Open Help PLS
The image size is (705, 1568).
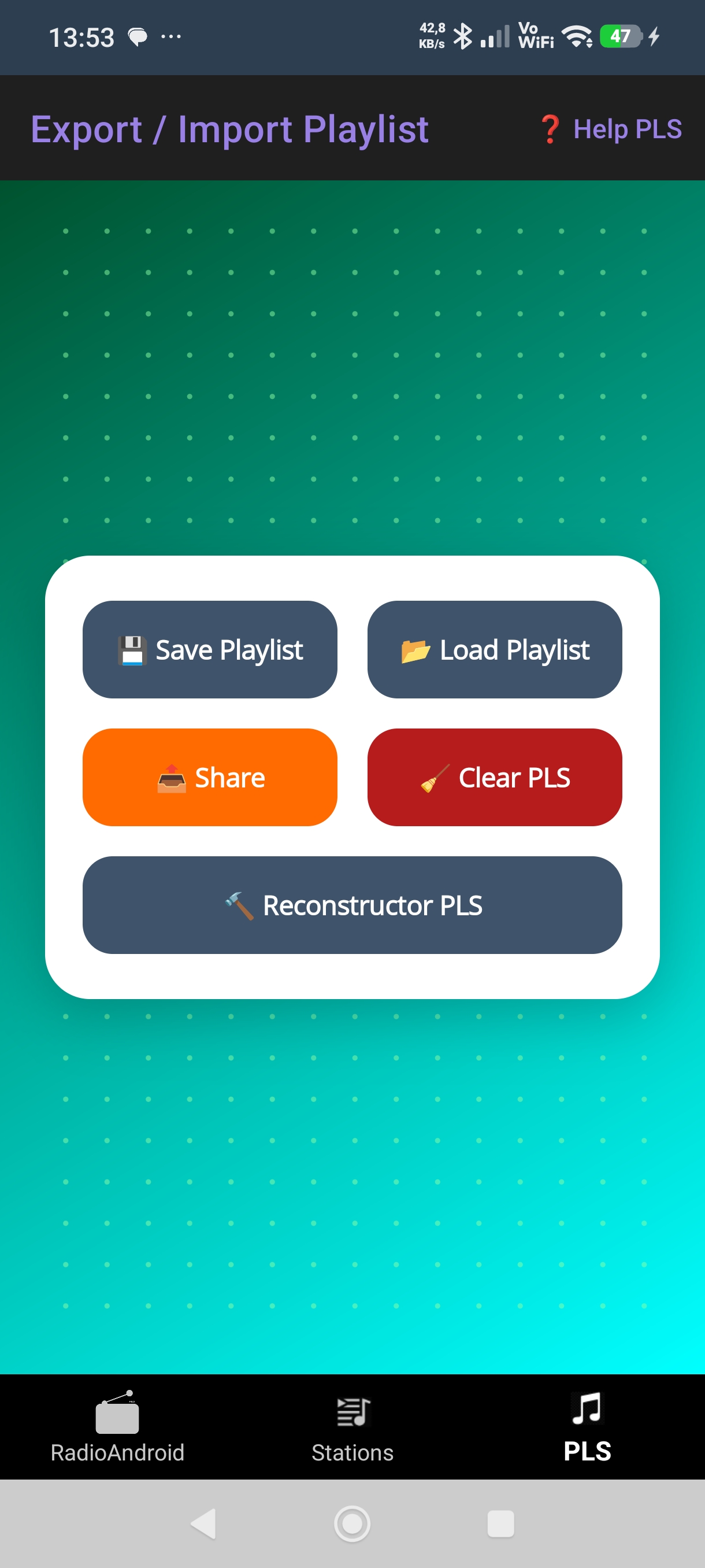(610, 129)
